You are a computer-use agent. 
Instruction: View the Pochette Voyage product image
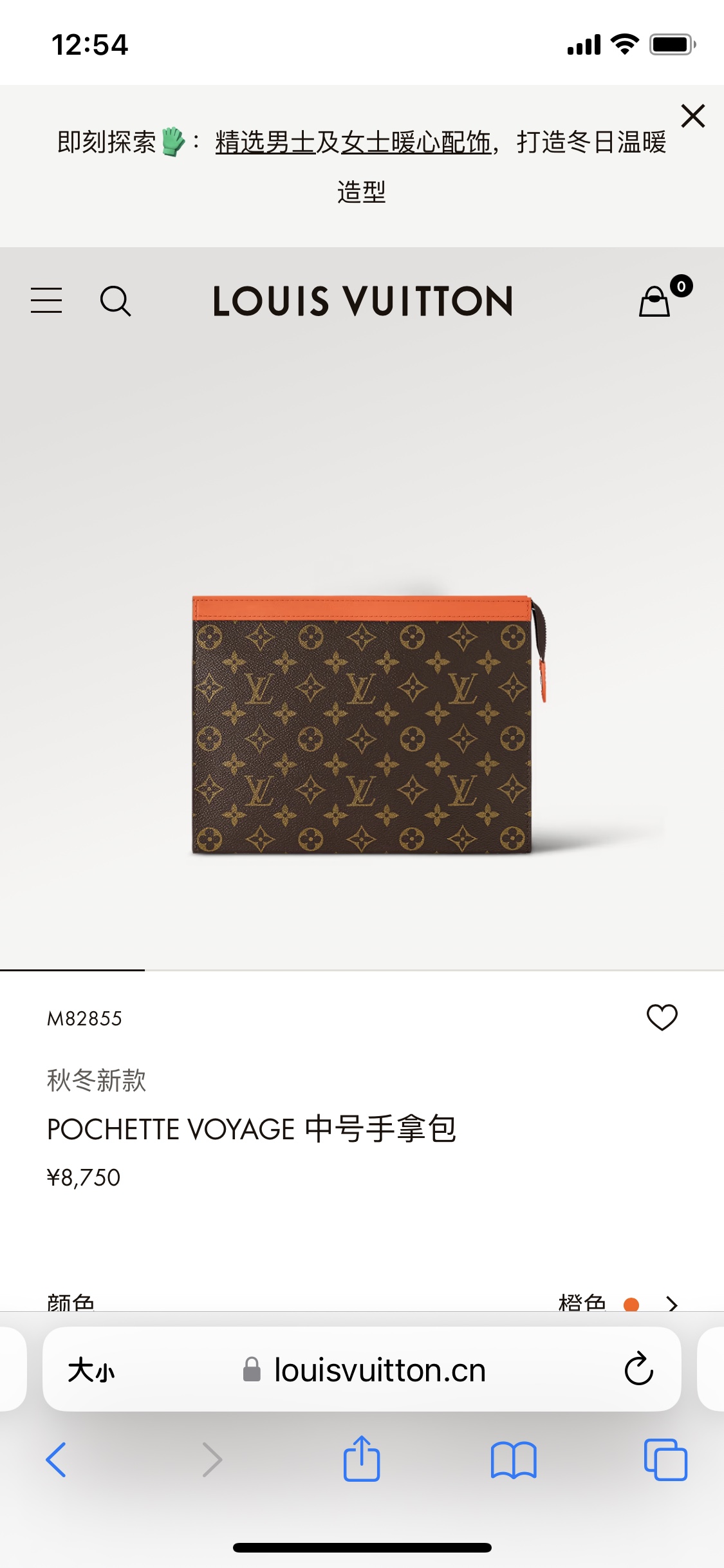click(x=369, y=725)
